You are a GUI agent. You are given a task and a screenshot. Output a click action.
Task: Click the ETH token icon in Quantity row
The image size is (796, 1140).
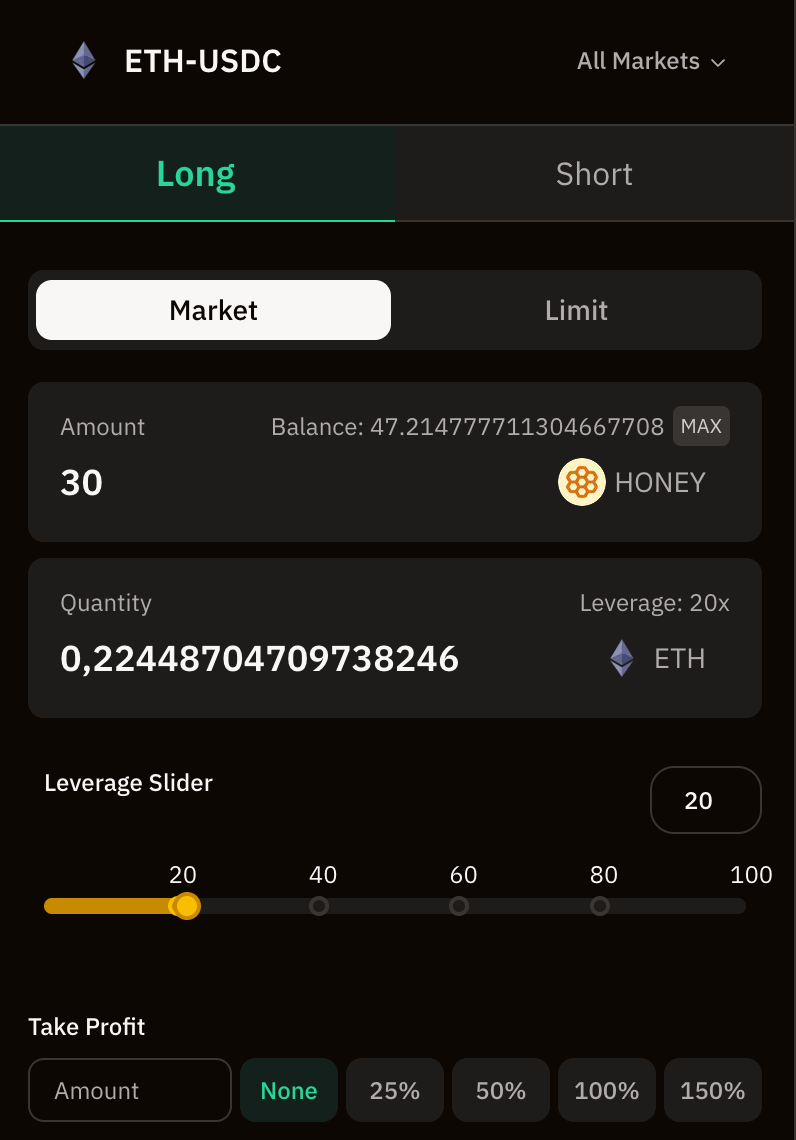(x=622, y=658)
